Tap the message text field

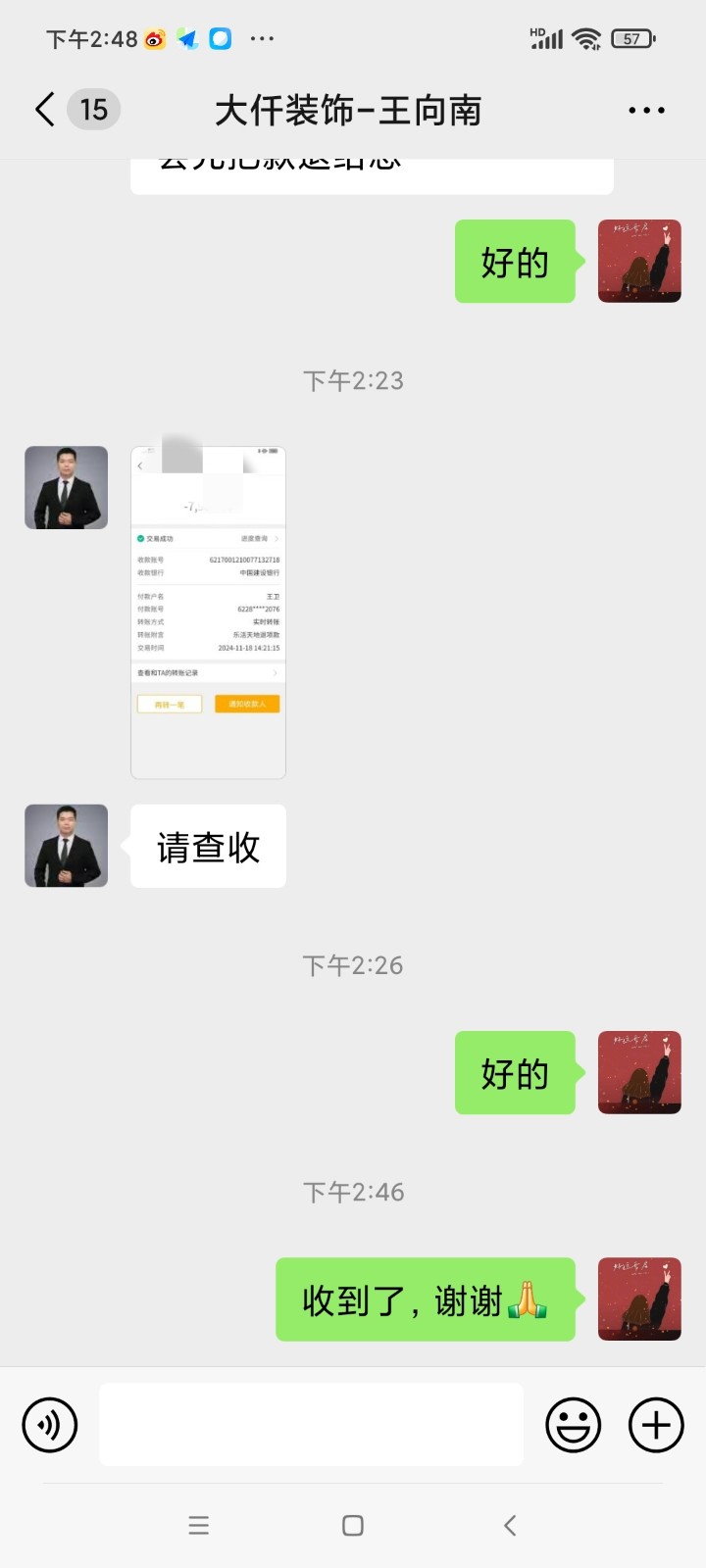[312, 1424]
